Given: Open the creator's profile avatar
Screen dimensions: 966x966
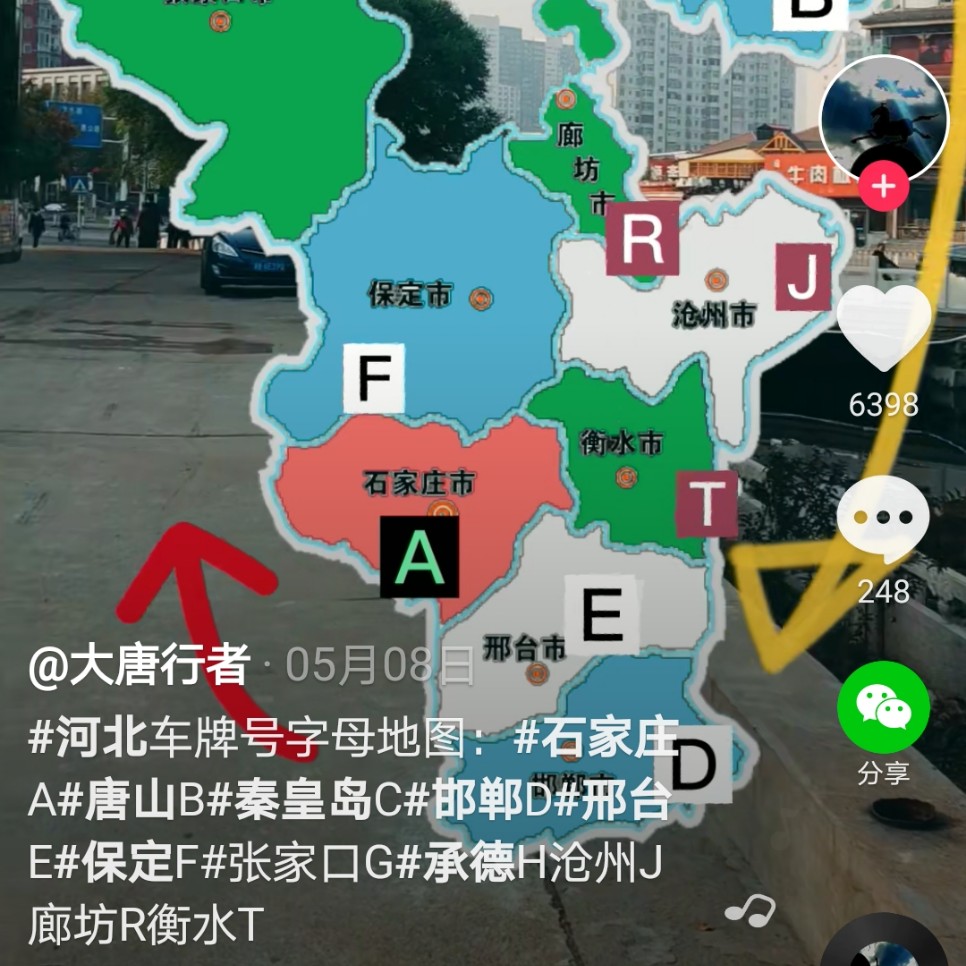Looking at the screenshot, I should 883,118.
